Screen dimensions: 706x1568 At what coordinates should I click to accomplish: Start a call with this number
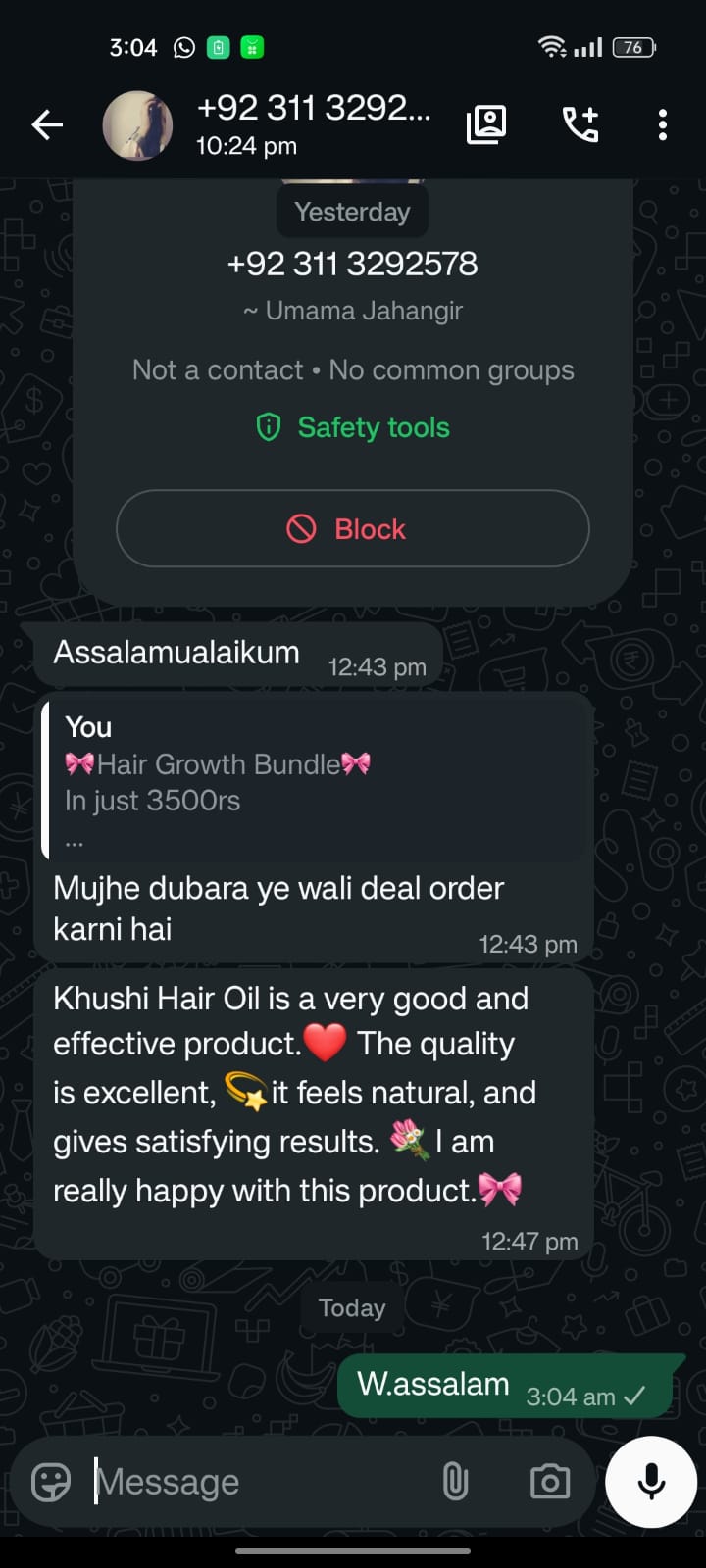(580, 124)
